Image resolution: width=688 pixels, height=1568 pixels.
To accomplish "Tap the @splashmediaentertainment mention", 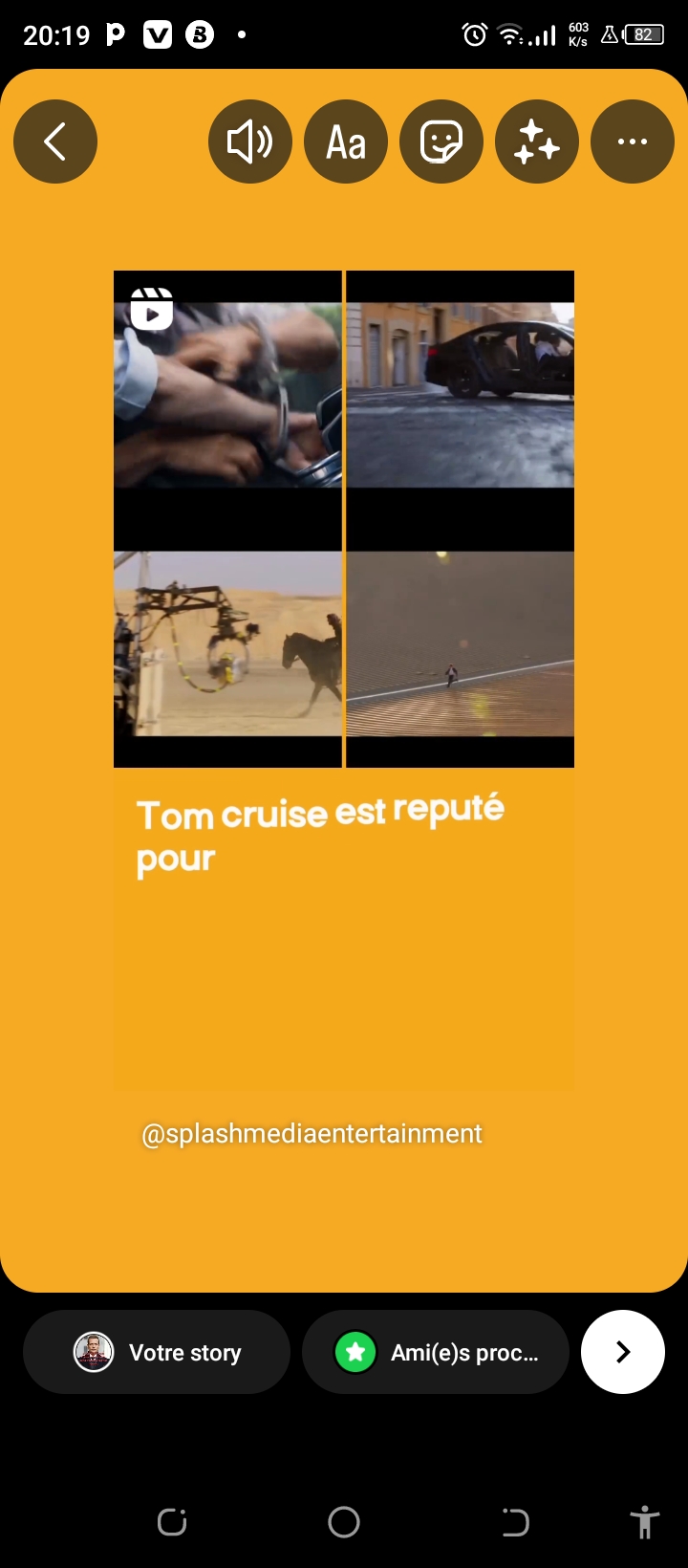I will click(x=312, y=1134).
